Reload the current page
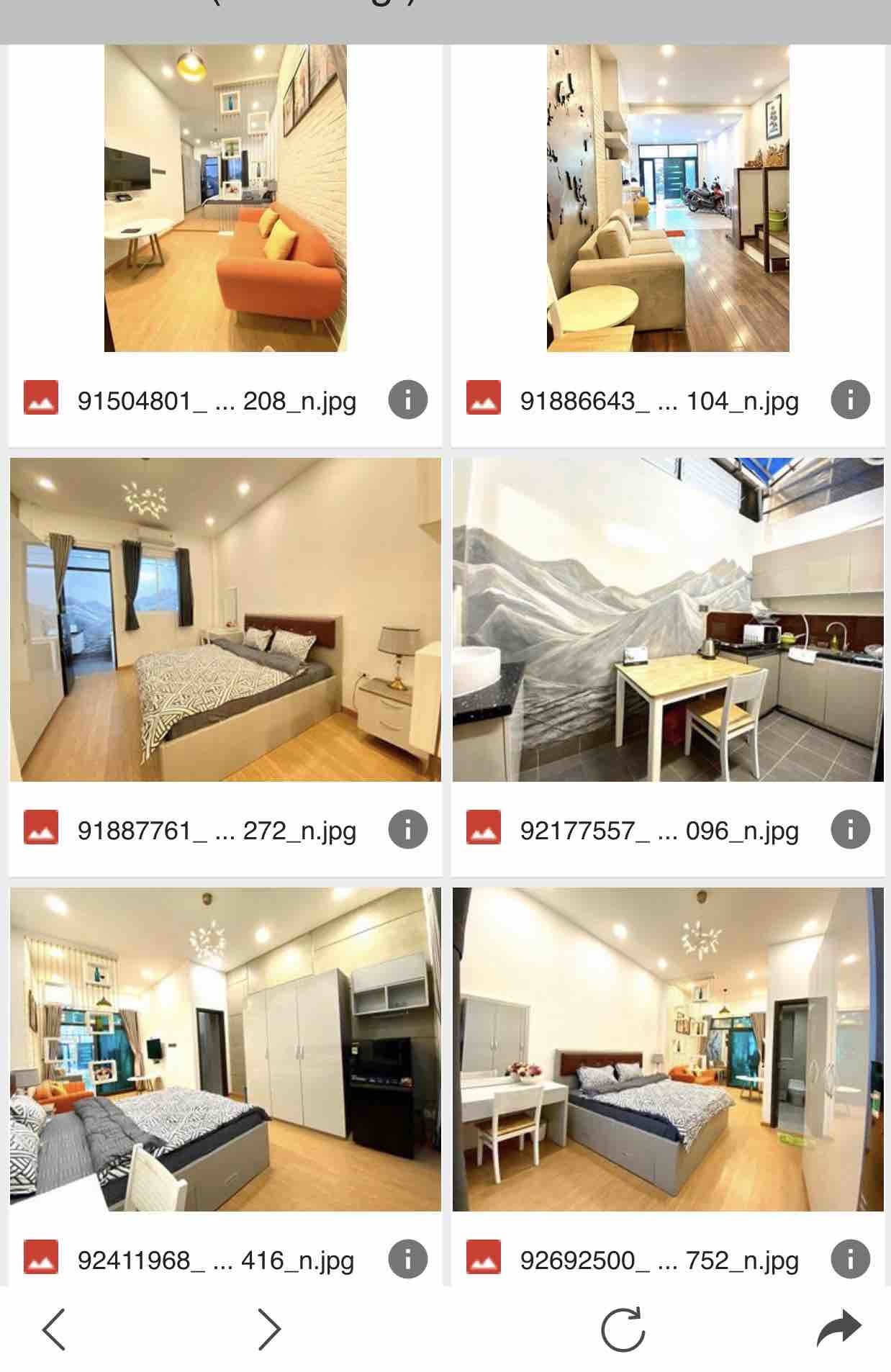Viewport: 891px width, 1372px height. pyautogui.click(x=623, y=1329)
